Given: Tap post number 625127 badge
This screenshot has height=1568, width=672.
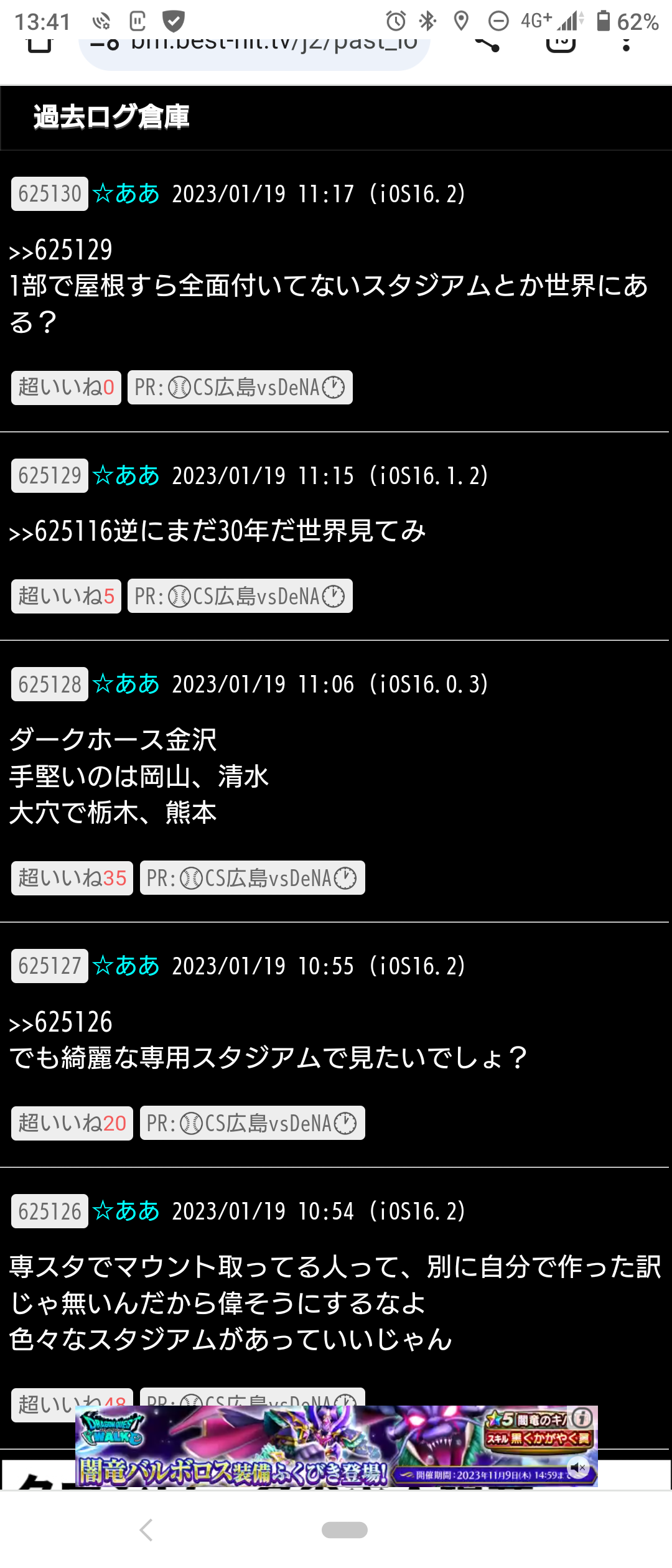Looking at the screenshot, I should tap(50, 966).
